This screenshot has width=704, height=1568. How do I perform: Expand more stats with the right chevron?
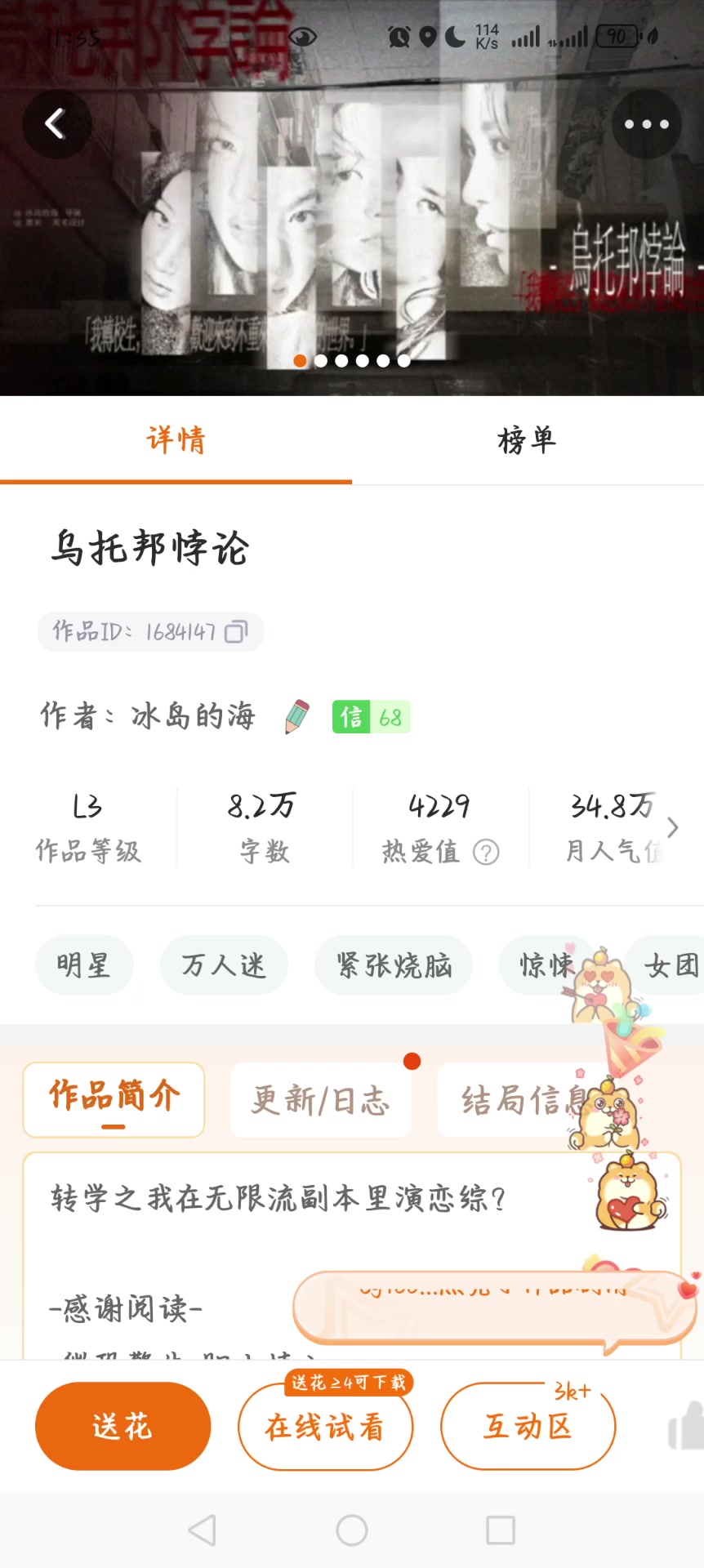[672, 827]
